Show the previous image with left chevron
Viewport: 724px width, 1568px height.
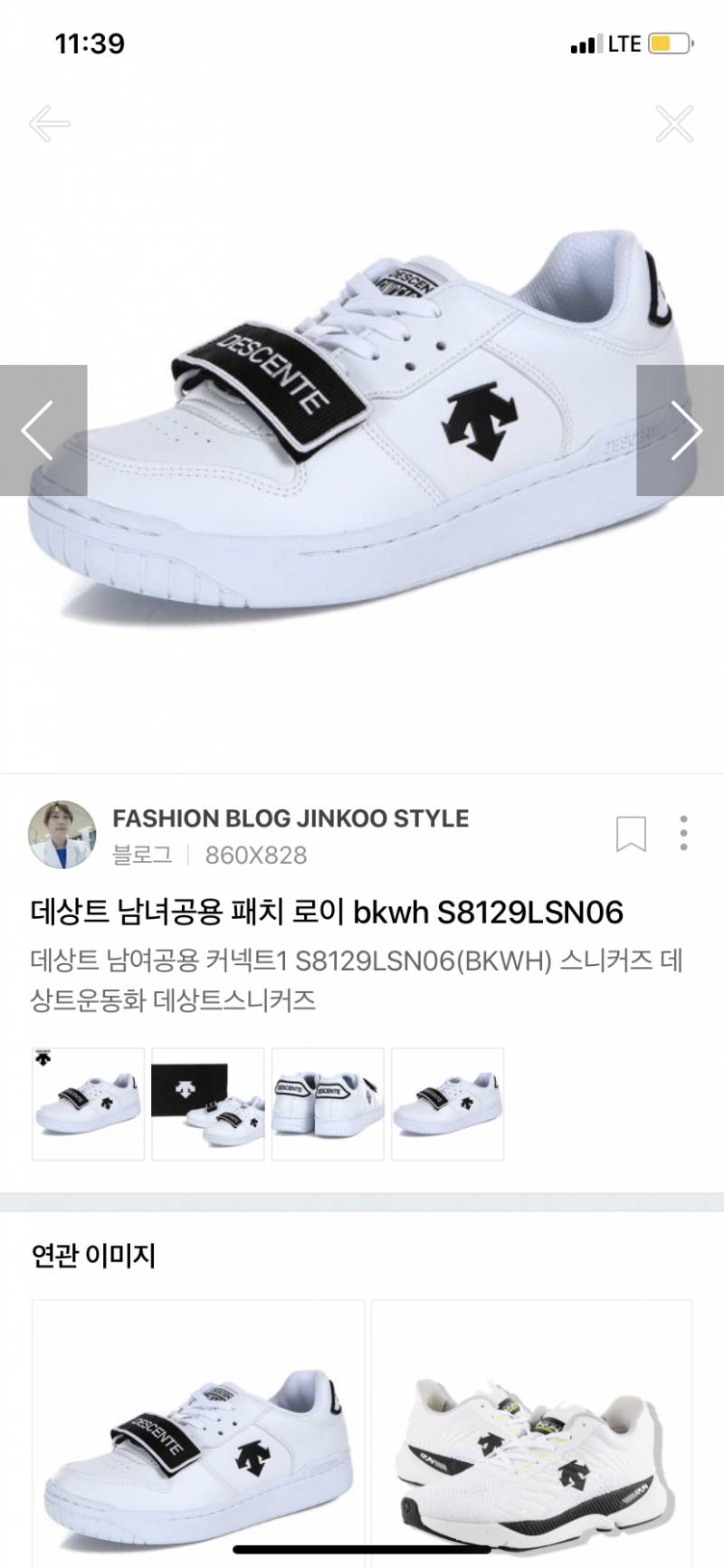click(43, 430)
